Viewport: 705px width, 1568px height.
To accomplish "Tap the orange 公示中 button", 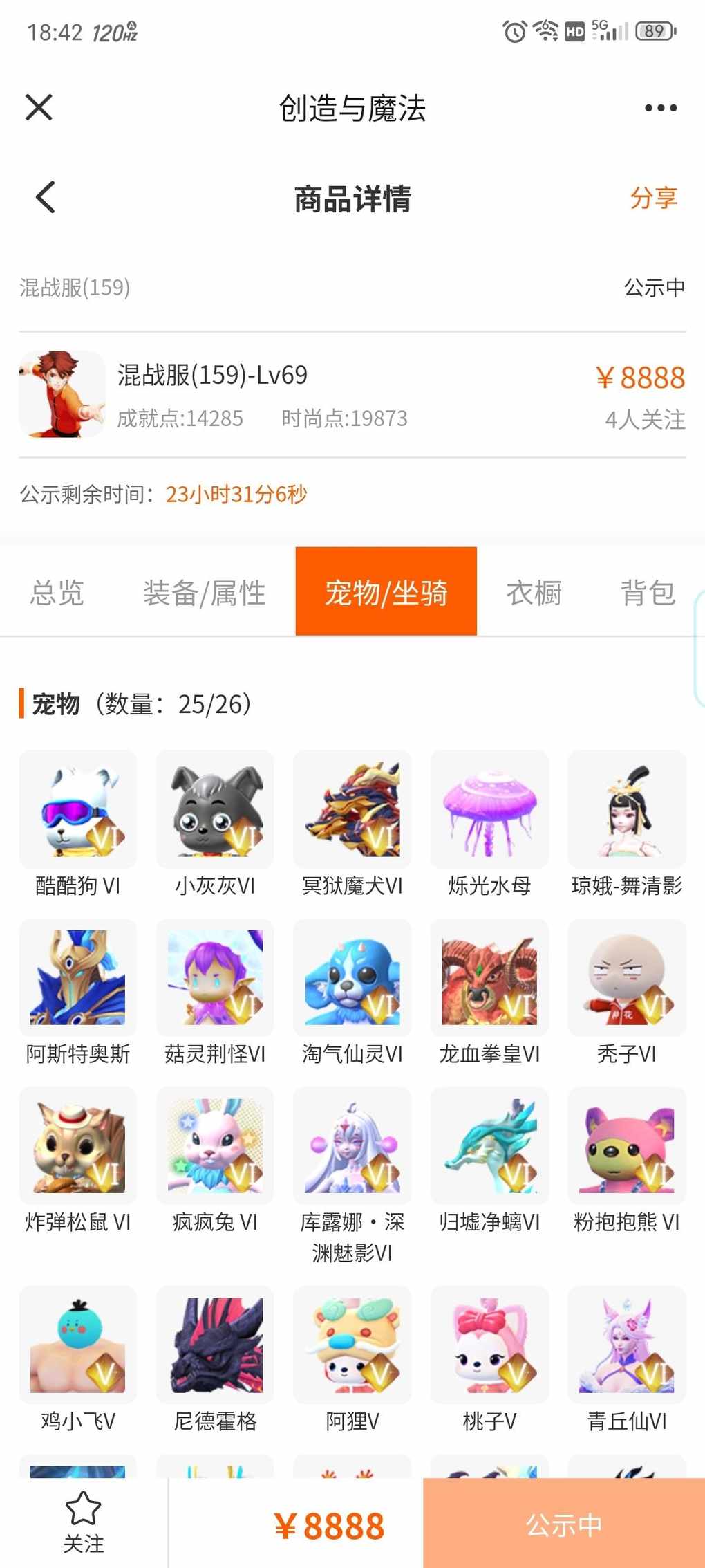I will (x=563, y=1524).
